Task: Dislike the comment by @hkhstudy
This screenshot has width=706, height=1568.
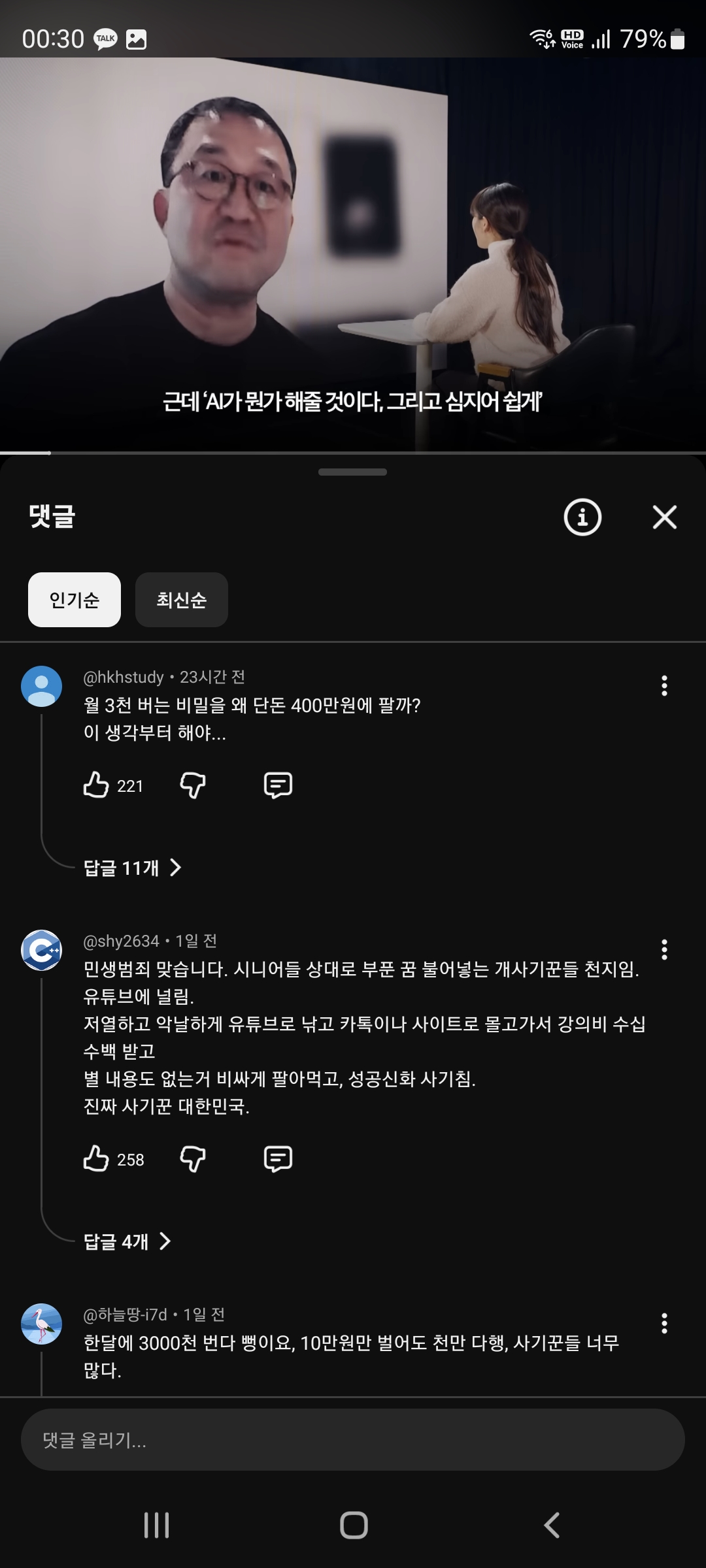Action: (x=193, y=785)
